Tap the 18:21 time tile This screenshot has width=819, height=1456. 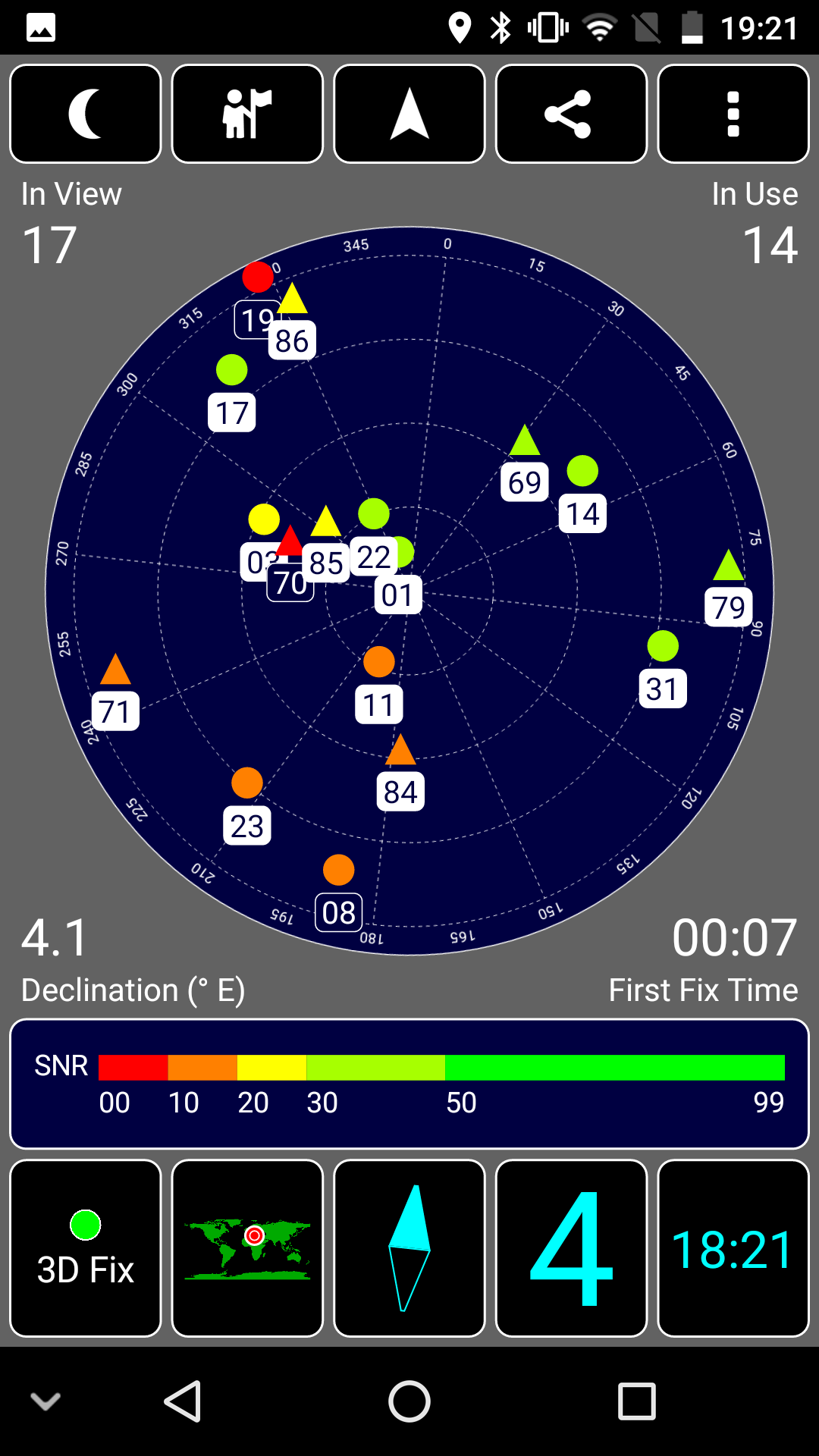pos(733,1248)
